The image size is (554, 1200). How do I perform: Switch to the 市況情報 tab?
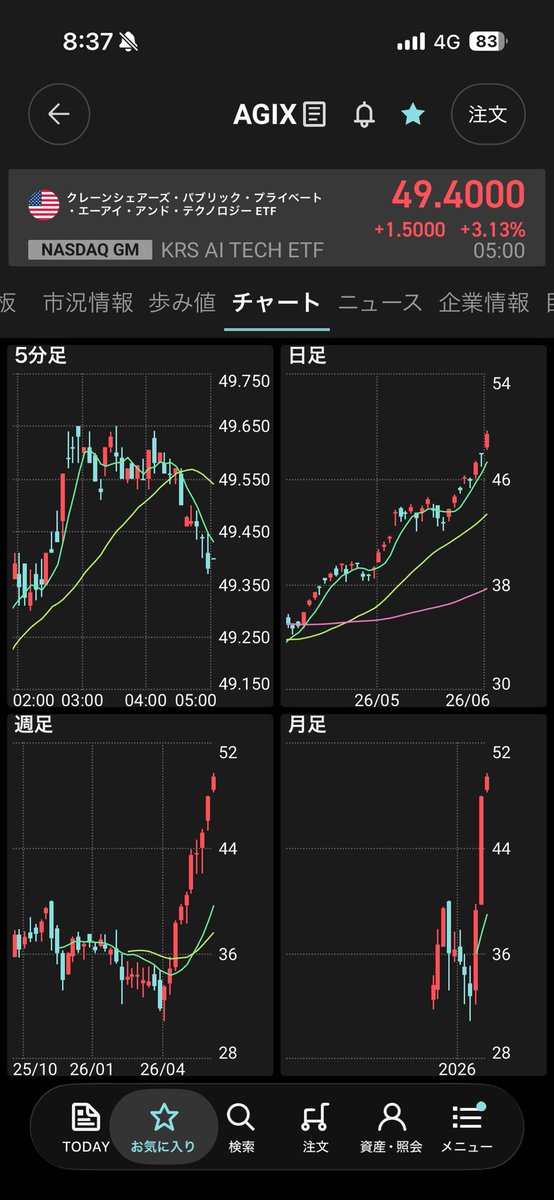click(x=88, y=303)
